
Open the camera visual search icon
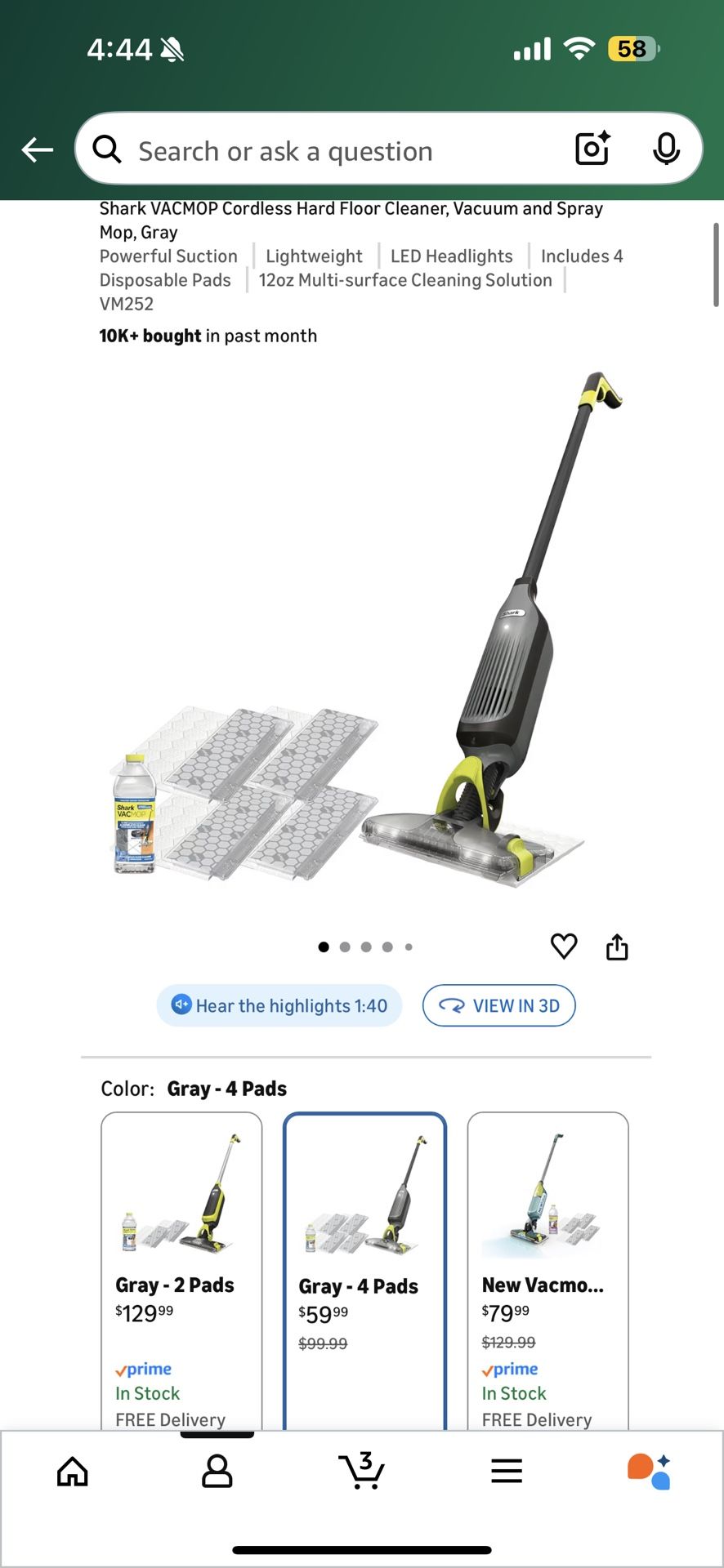(x=591, y=149)
